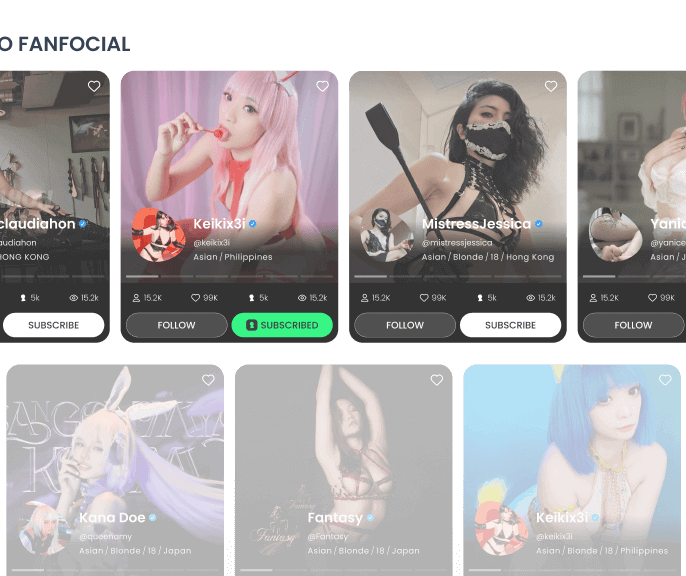Tap the heart icon on Fantasy's card
The height and width of the screenshot is (576, 686).
click(x=436, y=380)
